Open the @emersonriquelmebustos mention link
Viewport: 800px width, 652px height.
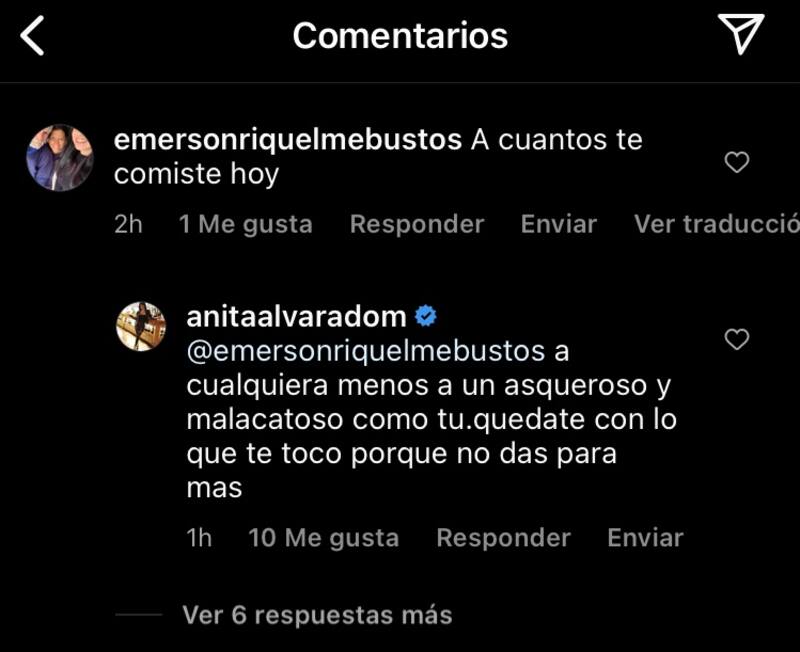365,352
